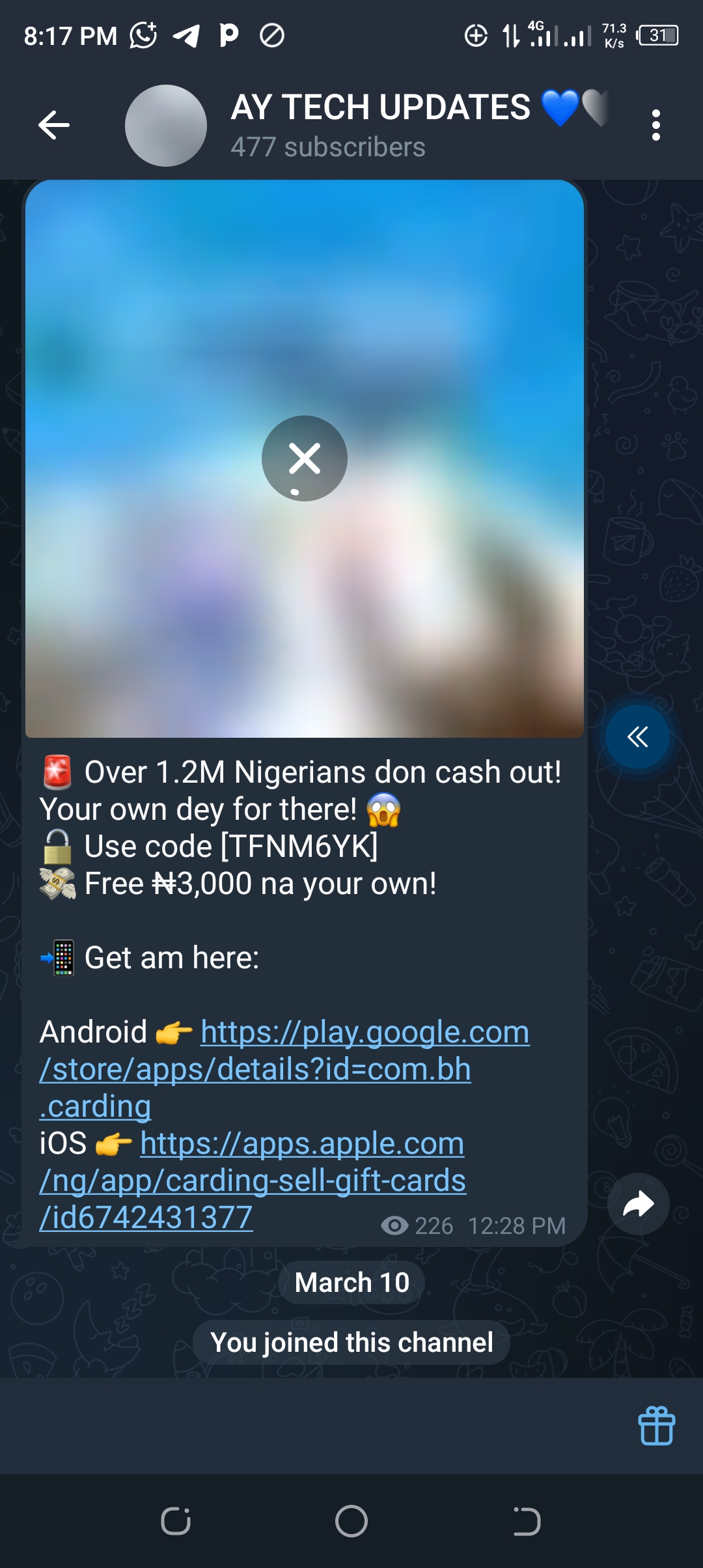Go to the system home screen
Screen dimensions: 703x1568
[x=351, y=1521]
